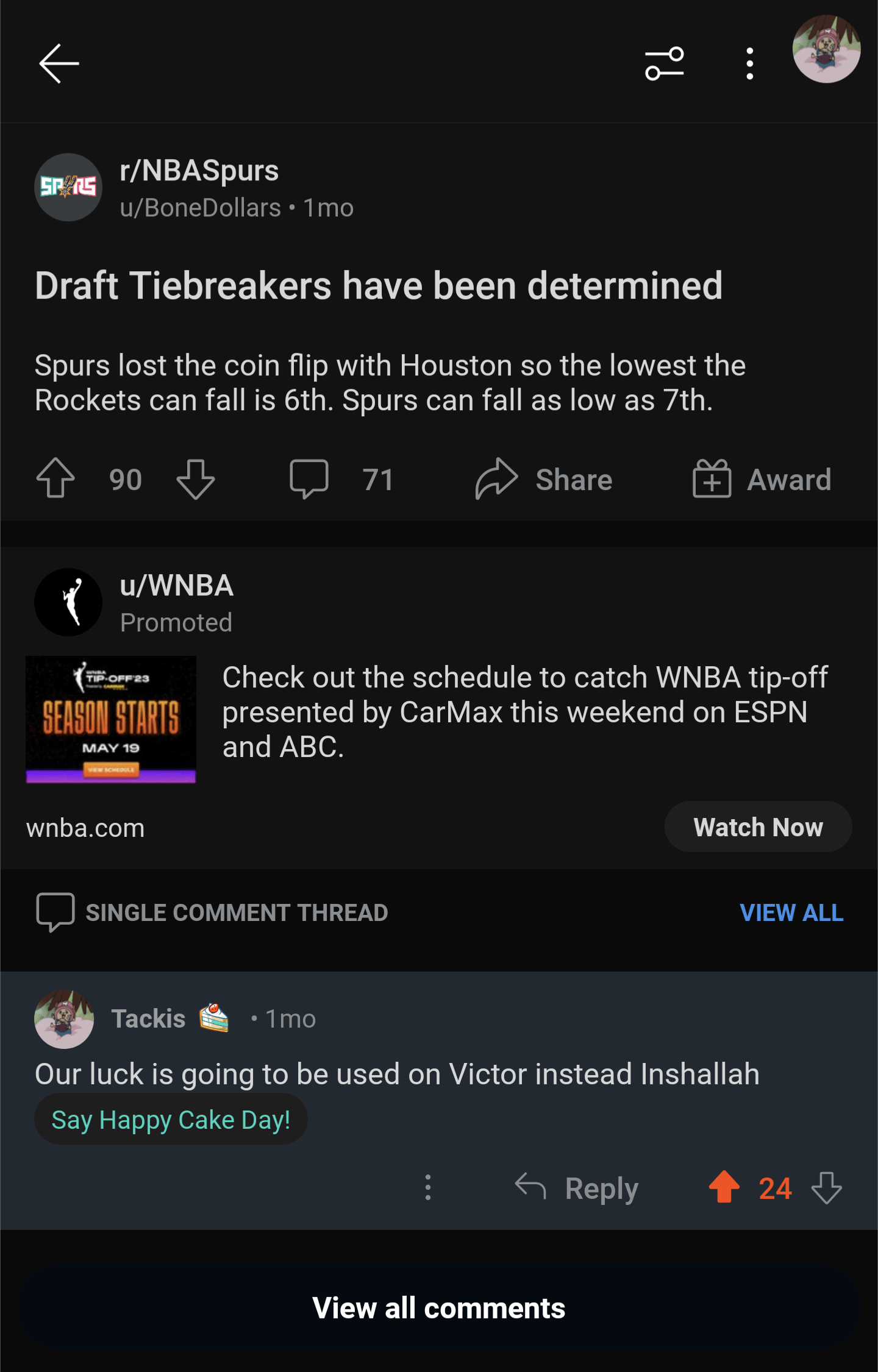Give an Award to this post
This screenshot has width=878, height=1372.
pos(762,479)
